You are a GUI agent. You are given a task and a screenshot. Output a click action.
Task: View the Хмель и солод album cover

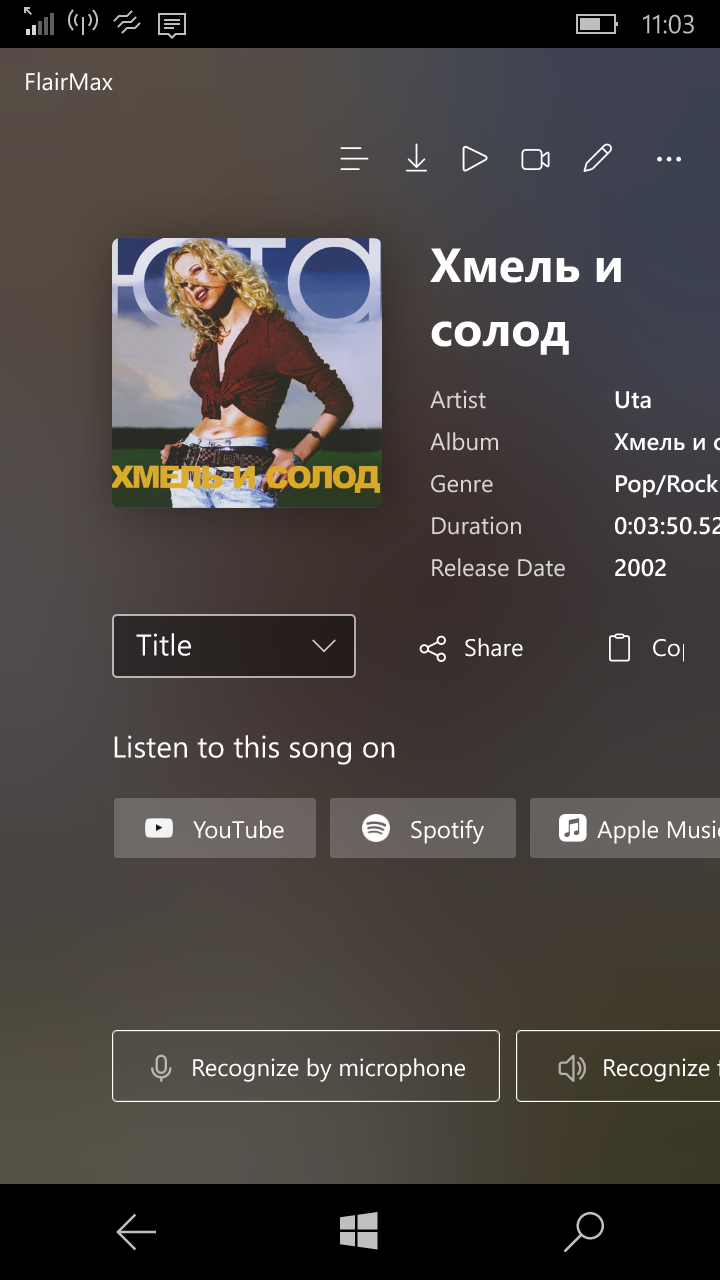point(246,372)
